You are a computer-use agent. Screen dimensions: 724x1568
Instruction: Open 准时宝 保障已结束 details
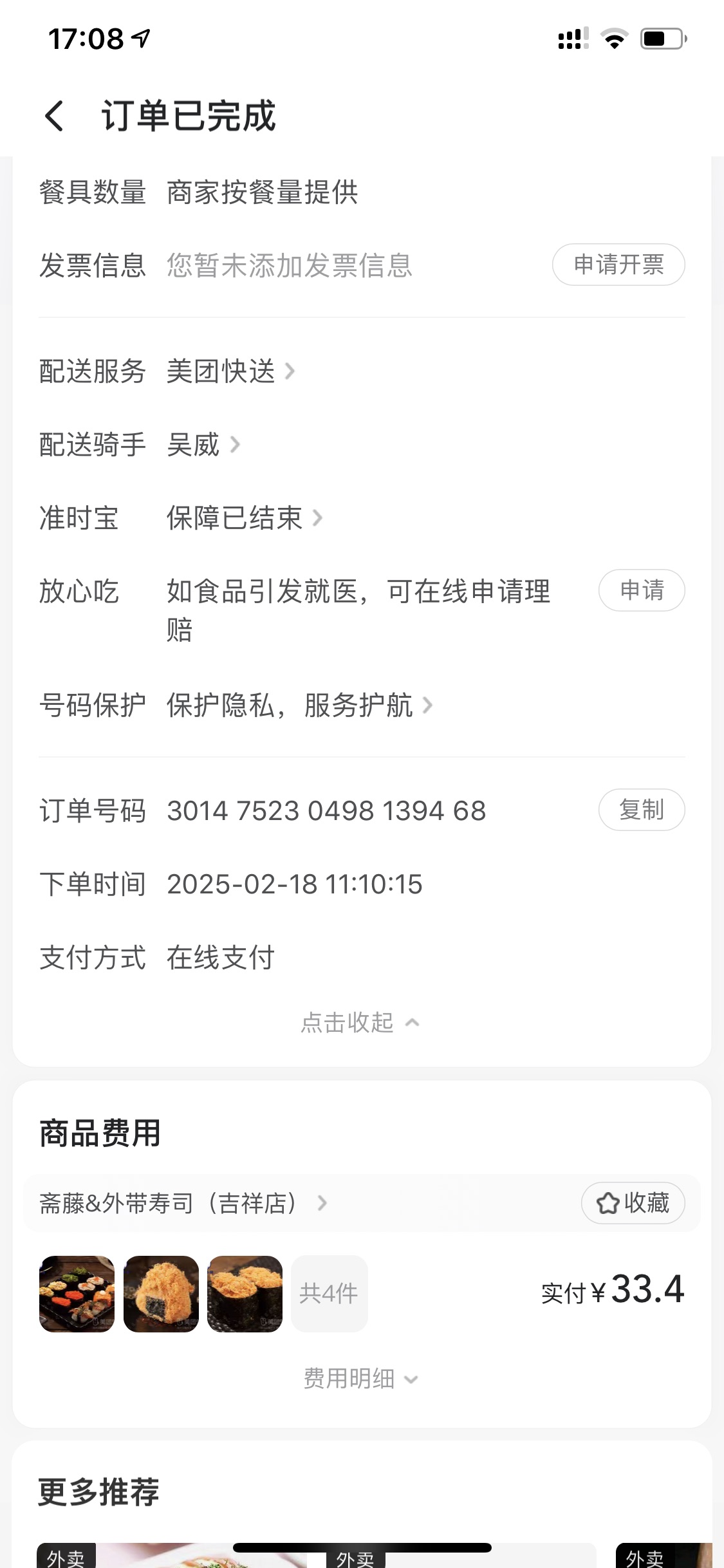point(244,518)
